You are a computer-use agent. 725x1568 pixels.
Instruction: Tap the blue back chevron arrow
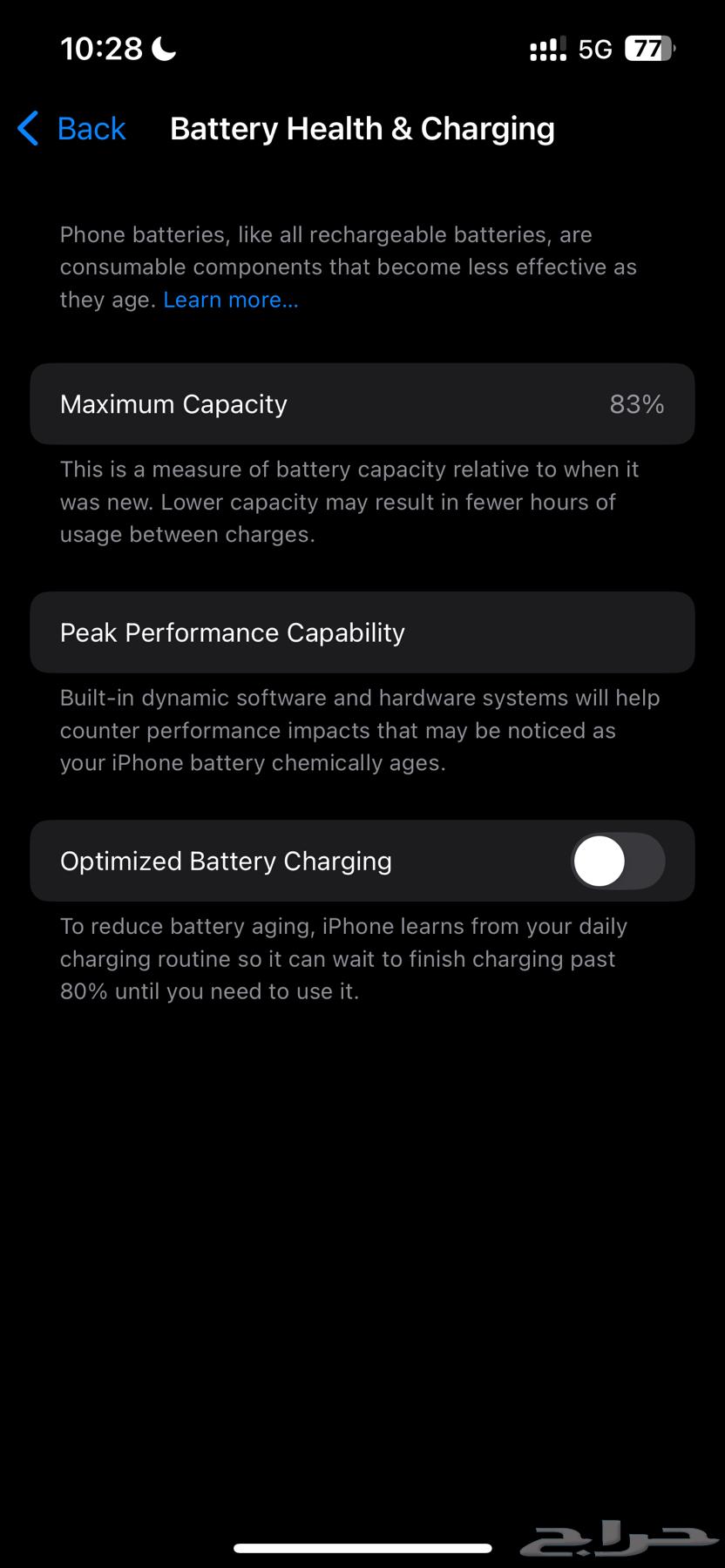click(x=26, y=128)
